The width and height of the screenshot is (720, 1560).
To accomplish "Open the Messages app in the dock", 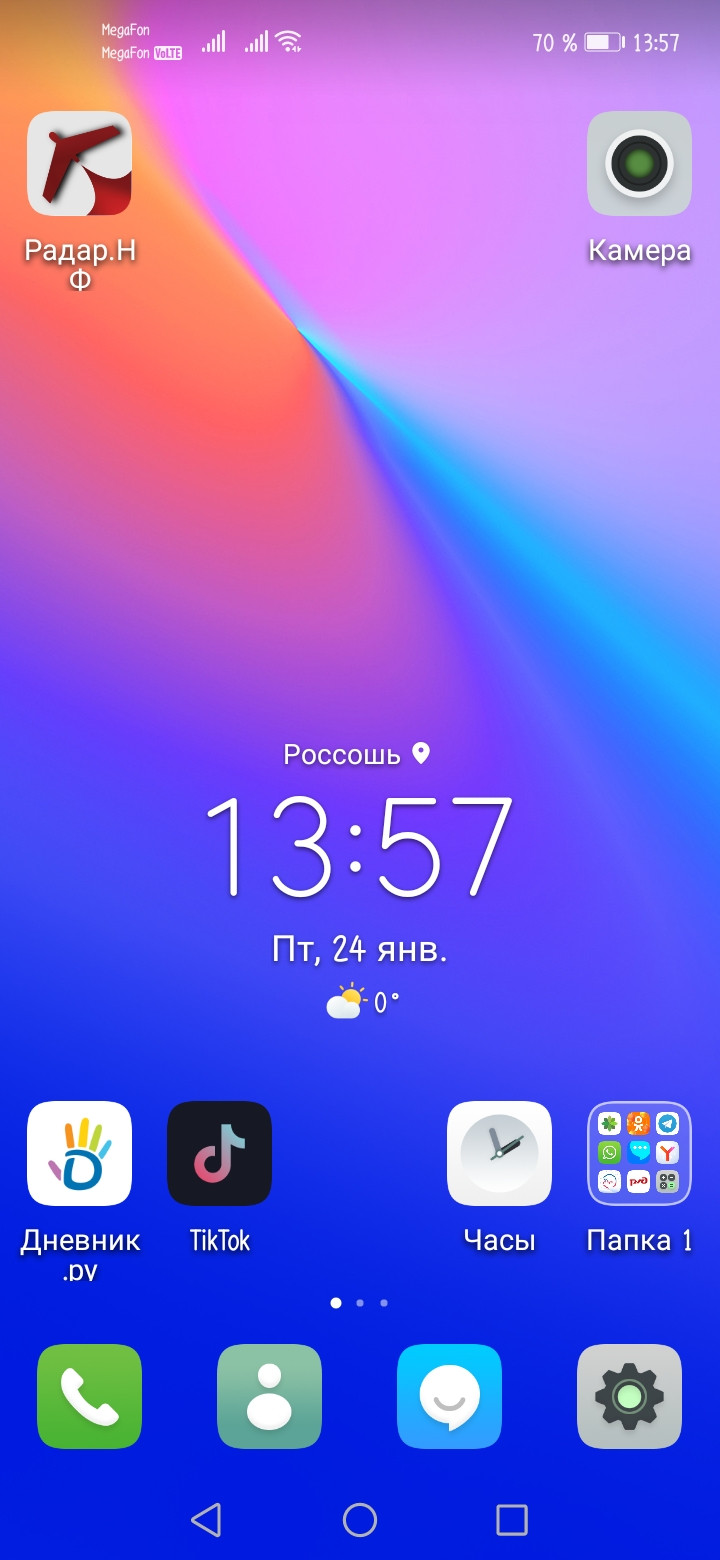I will click(449, 1396).
